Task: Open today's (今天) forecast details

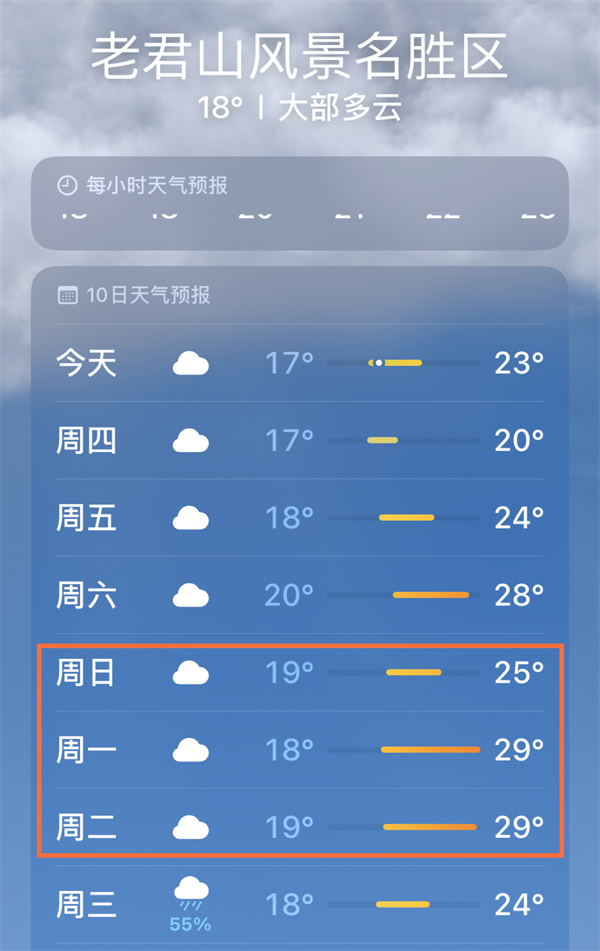Action: click(299, 363)
